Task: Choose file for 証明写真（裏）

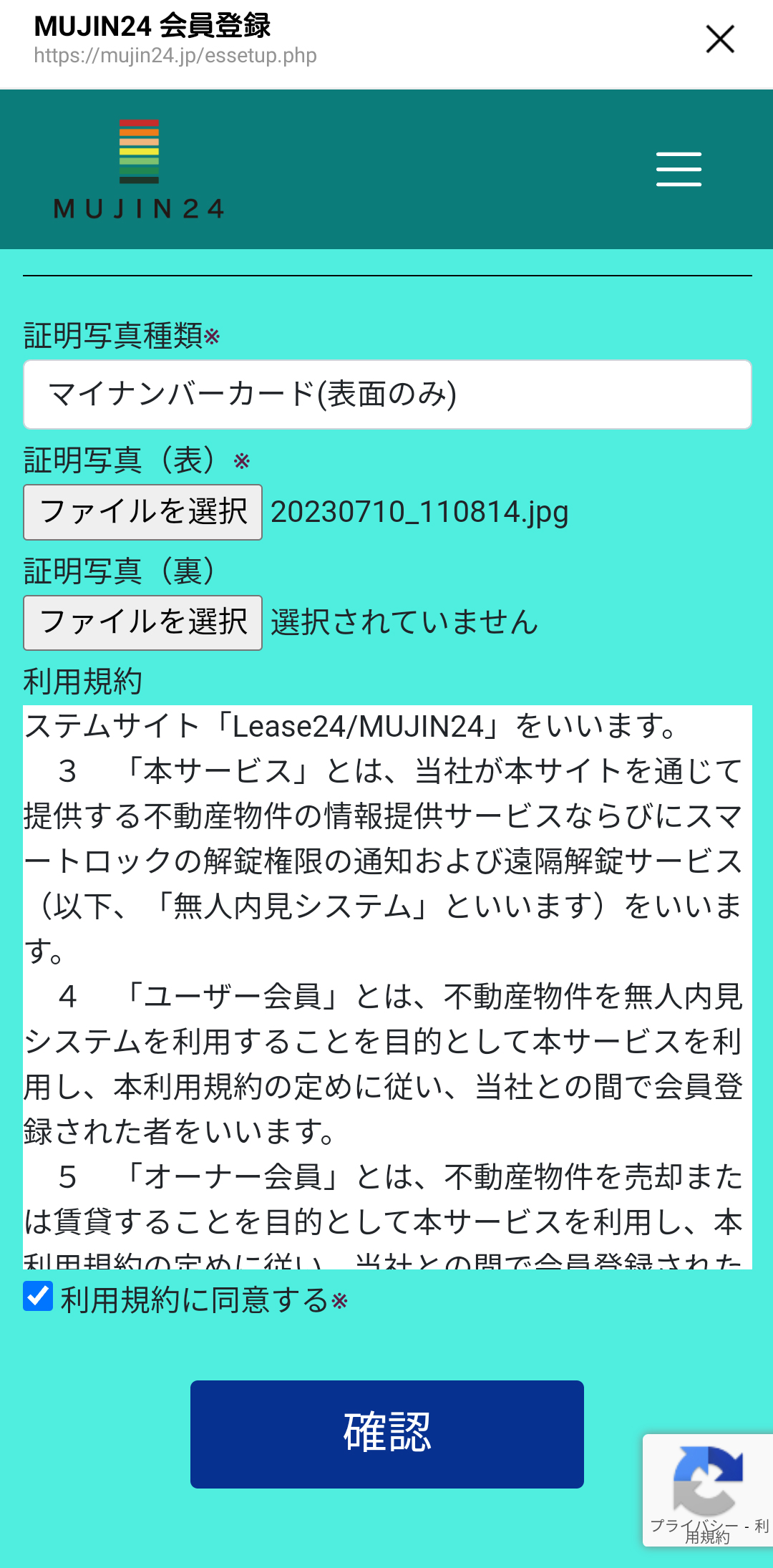Action: (143, 622)
